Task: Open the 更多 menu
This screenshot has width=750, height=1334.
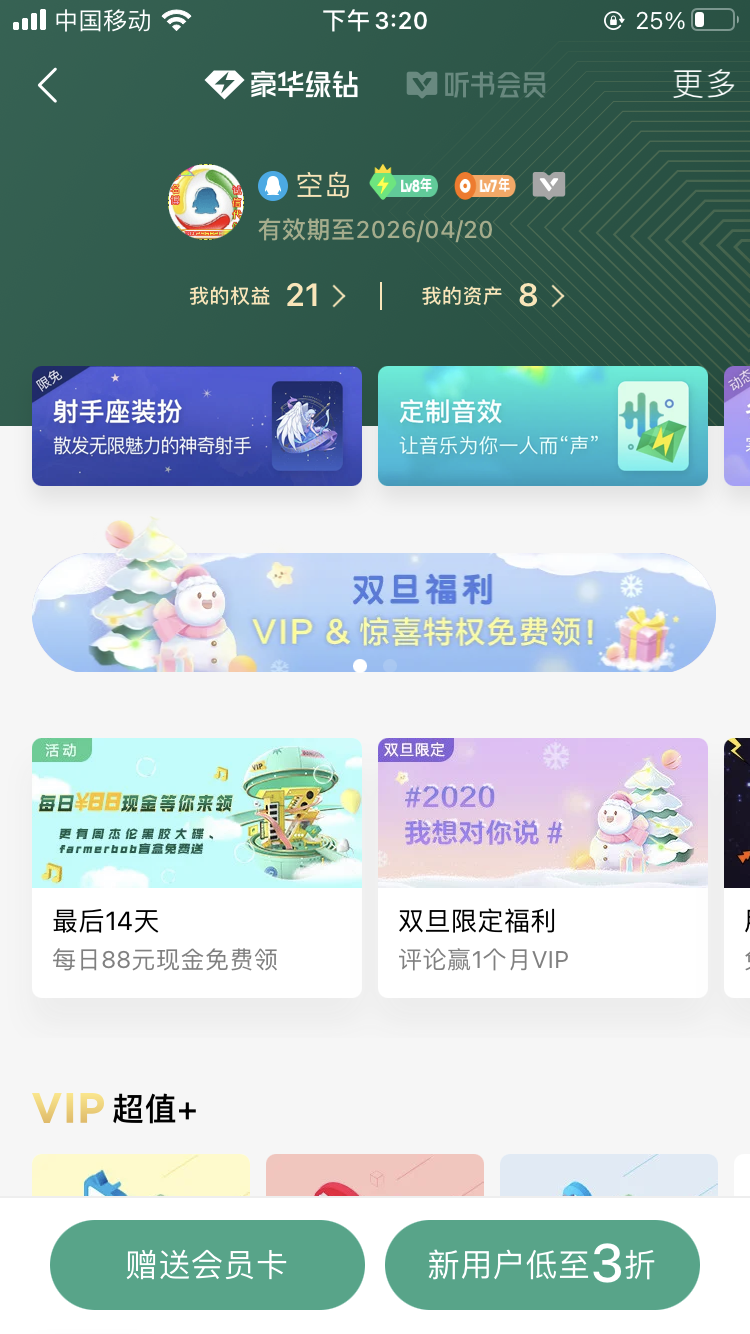Action: point(703,85)
